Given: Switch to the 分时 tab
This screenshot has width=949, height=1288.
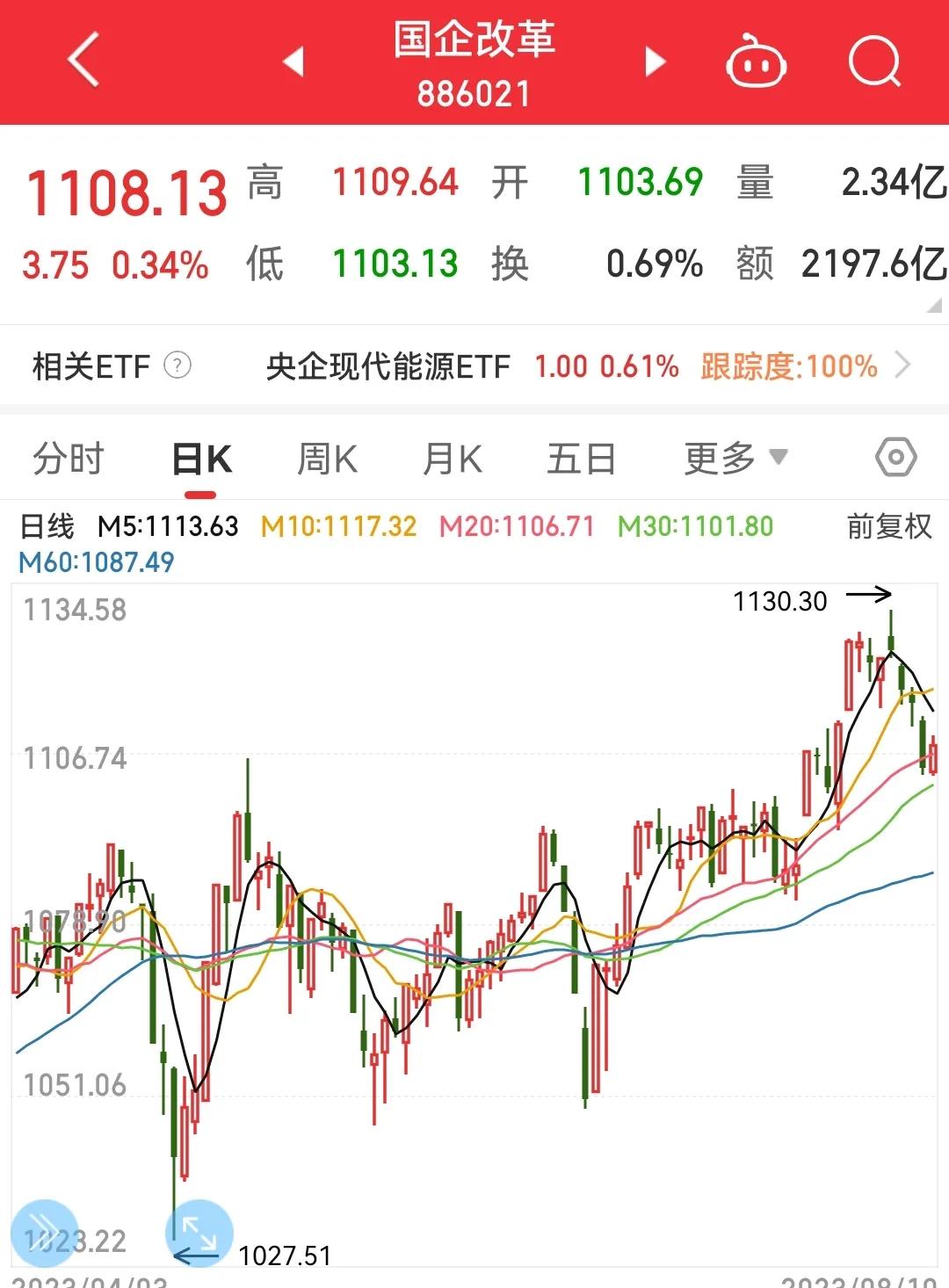Looking at the screenshot, I should [69, 458].
